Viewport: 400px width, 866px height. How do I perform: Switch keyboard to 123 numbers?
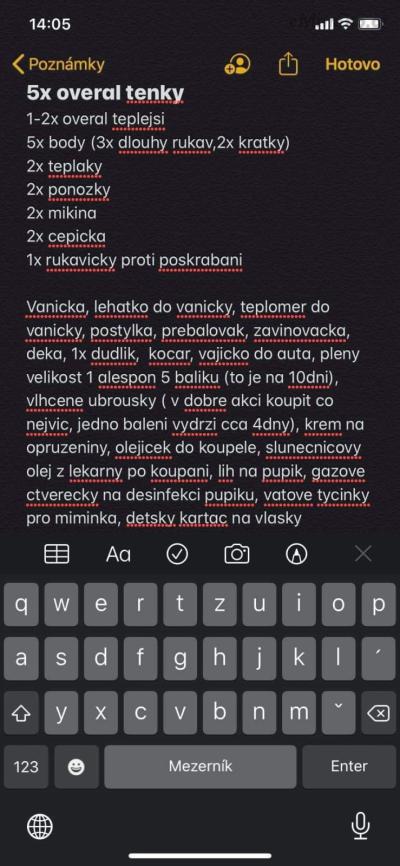click(x=26, y=767)
